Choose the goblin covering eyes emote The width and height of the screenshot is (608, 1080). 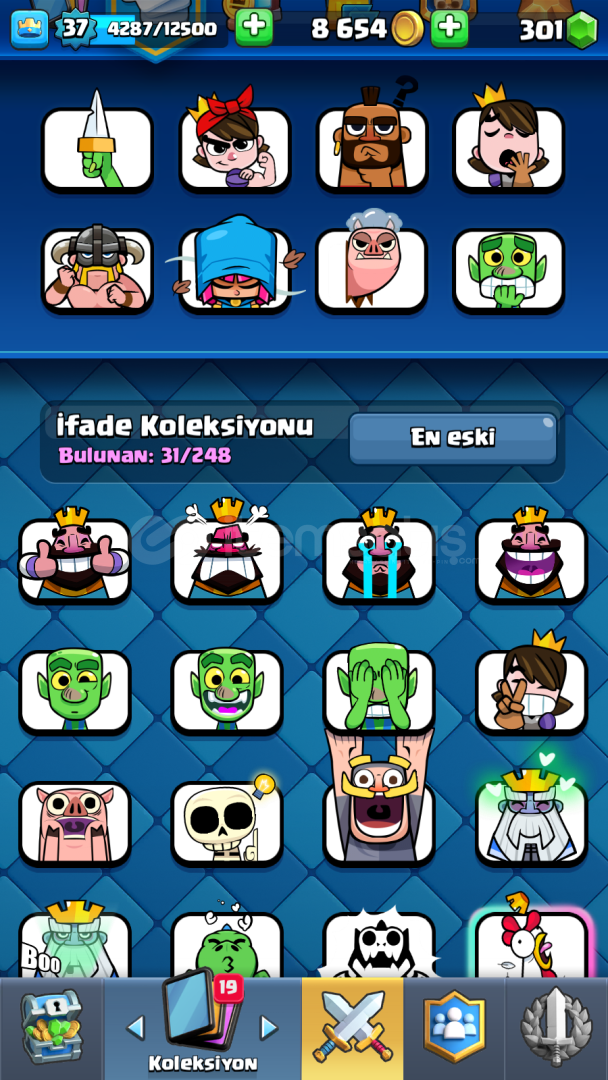pyautogui.click(x=379, y=690)
